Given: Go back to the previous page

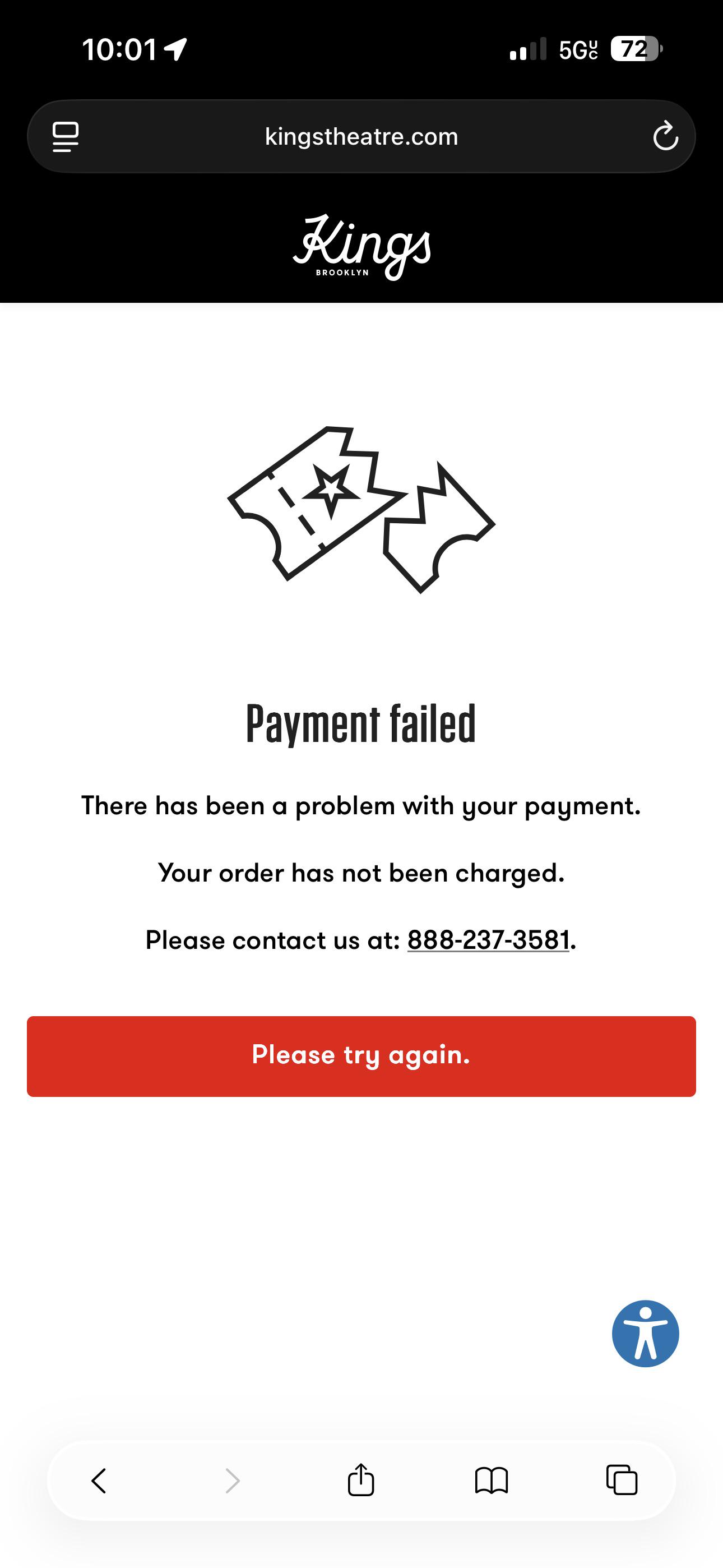Looking at the screenshot, I should (x=99, y=1481).
